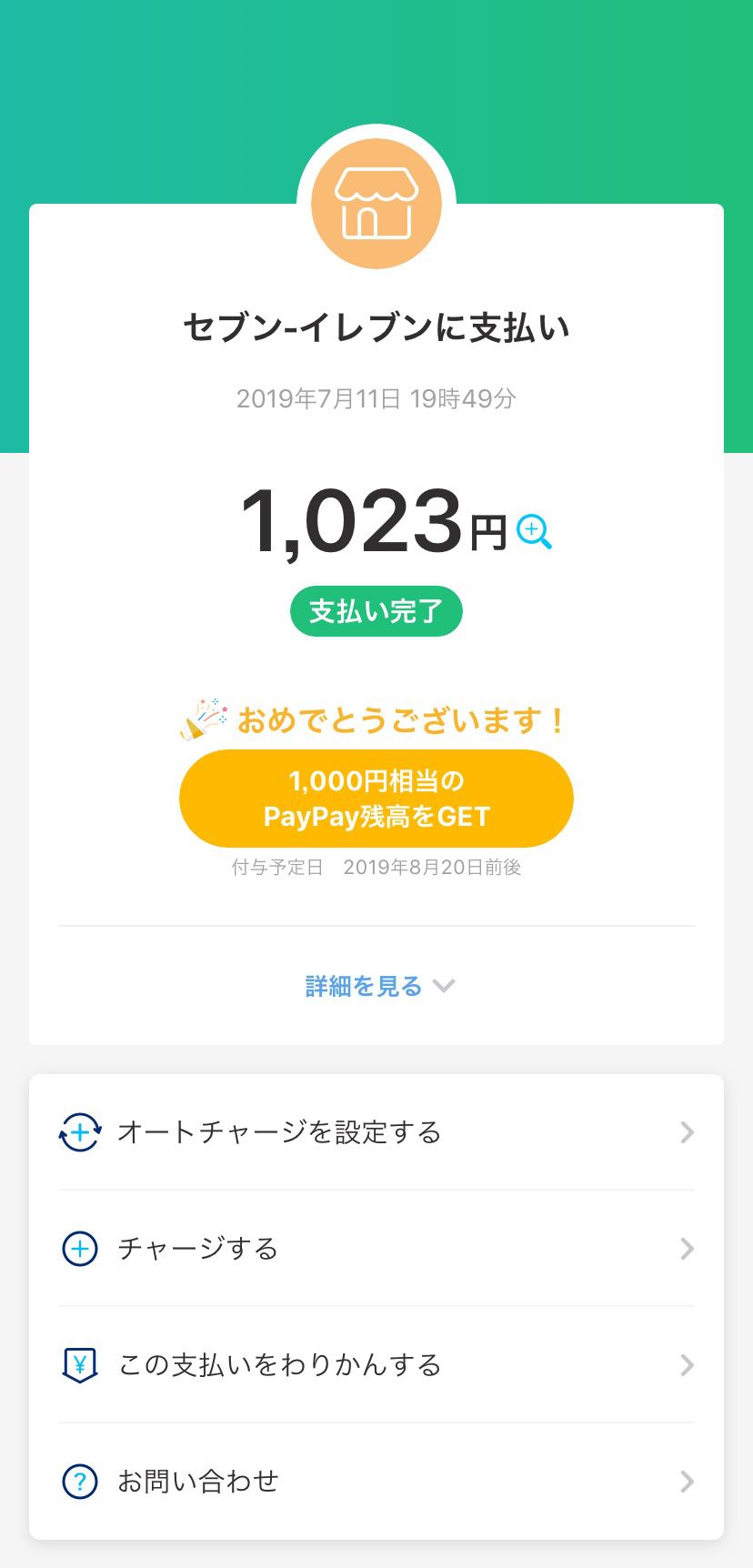Open お問い合わせ support
The width and height of the screenshot is (753, 1568).
point(376,1482)
